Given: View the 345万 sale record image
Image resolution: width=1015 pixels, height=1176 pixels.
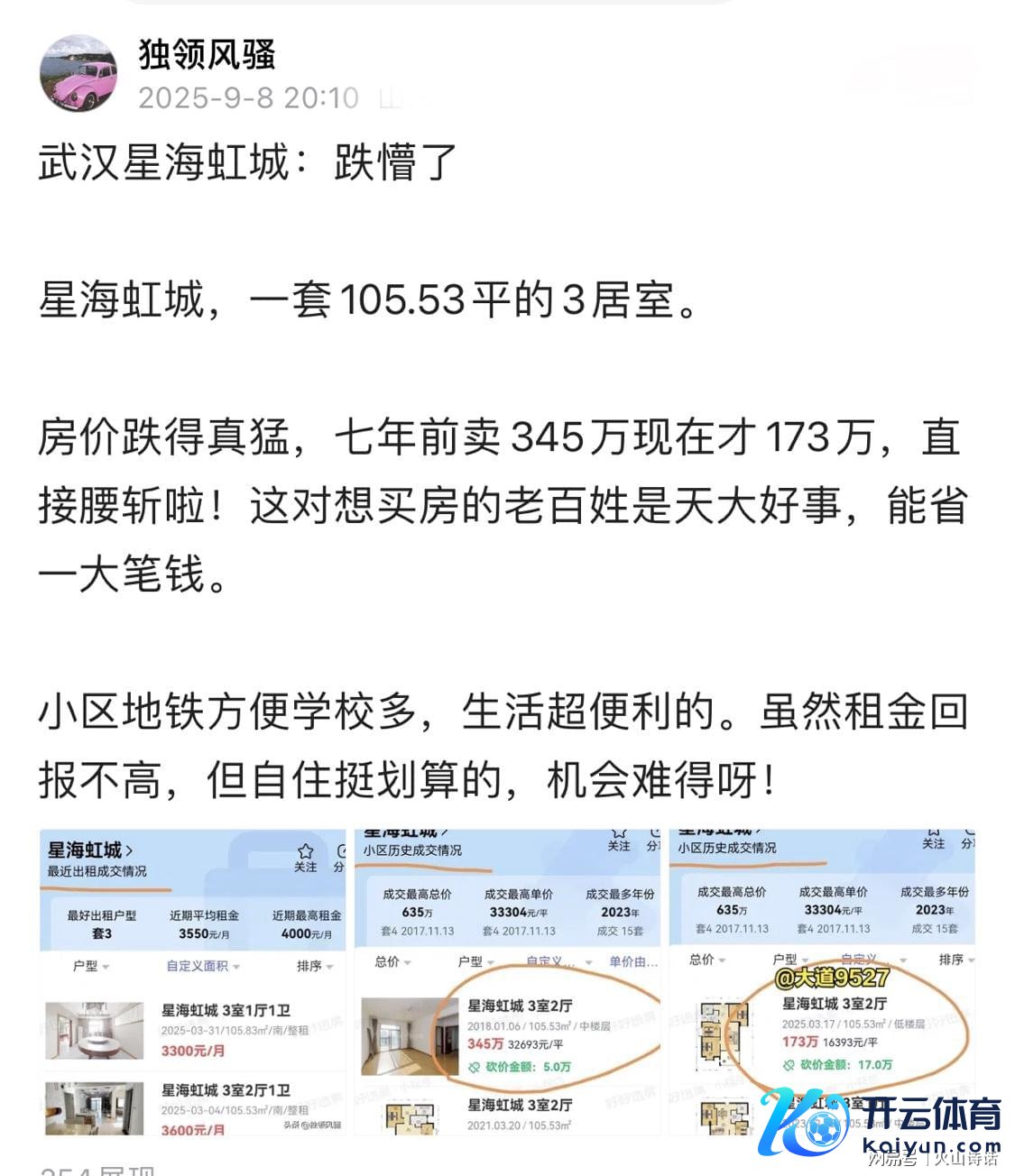Looking at the screenshot, I should point(507,981).
